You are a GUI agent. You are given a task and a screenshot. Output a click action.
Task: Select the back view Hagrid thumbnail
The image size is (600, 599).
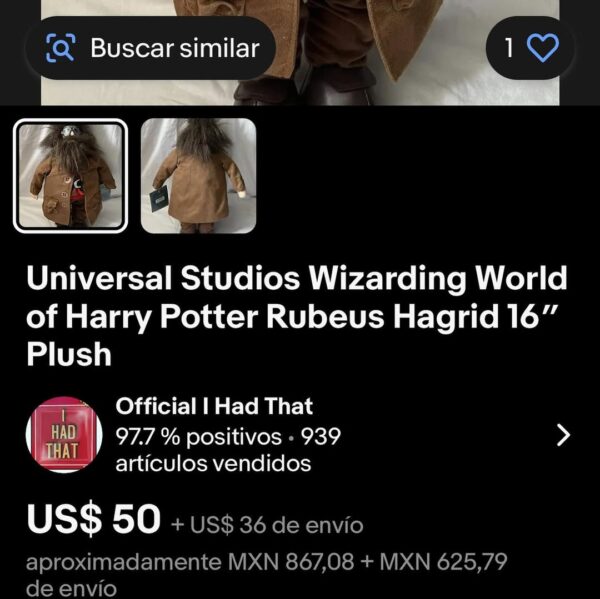[198, 176]
